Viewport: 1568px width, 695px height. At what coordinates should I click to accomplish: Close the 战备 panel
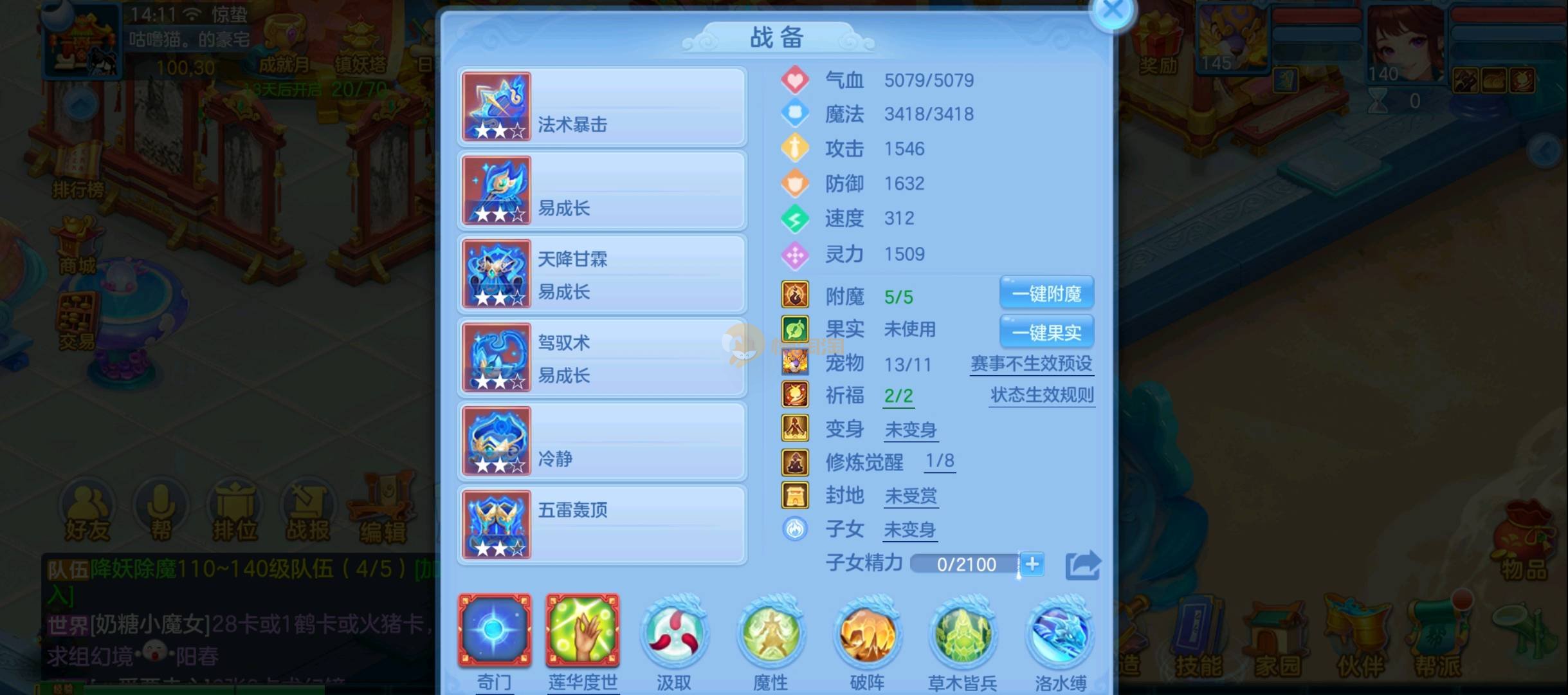point(1112,11)
